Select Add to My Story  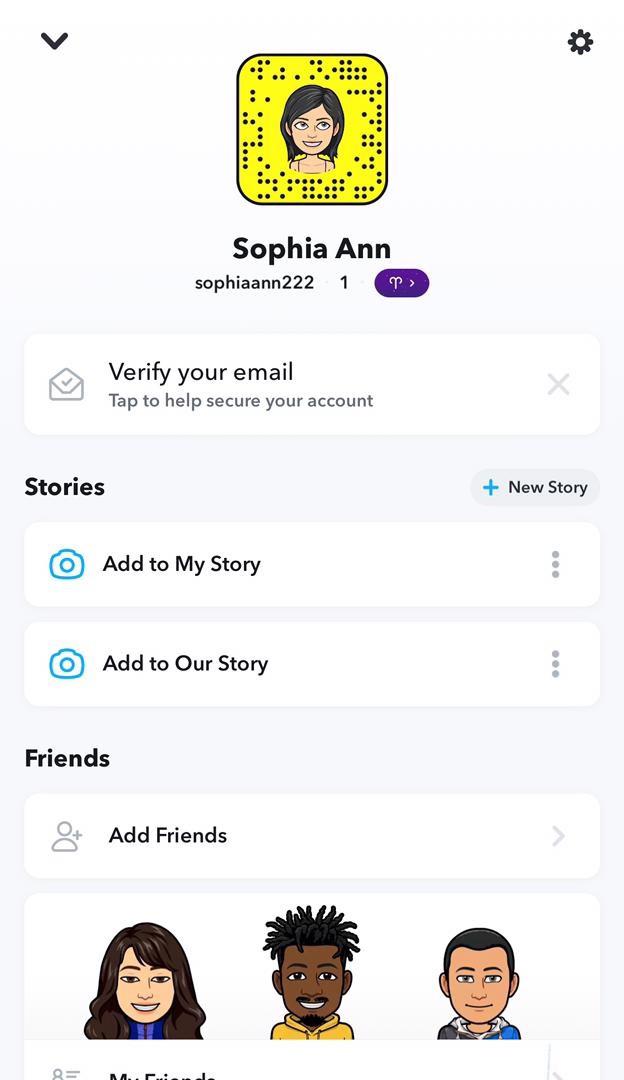[x=180, y=564]
